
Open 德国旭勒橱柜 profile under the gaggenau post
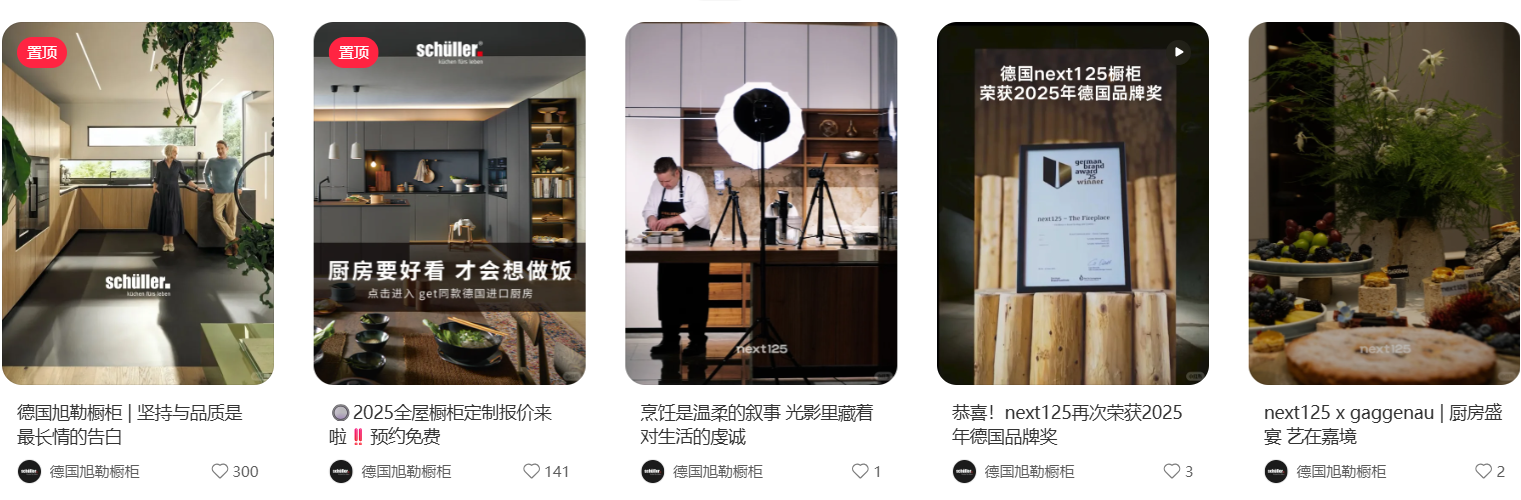coord(1328,472)
